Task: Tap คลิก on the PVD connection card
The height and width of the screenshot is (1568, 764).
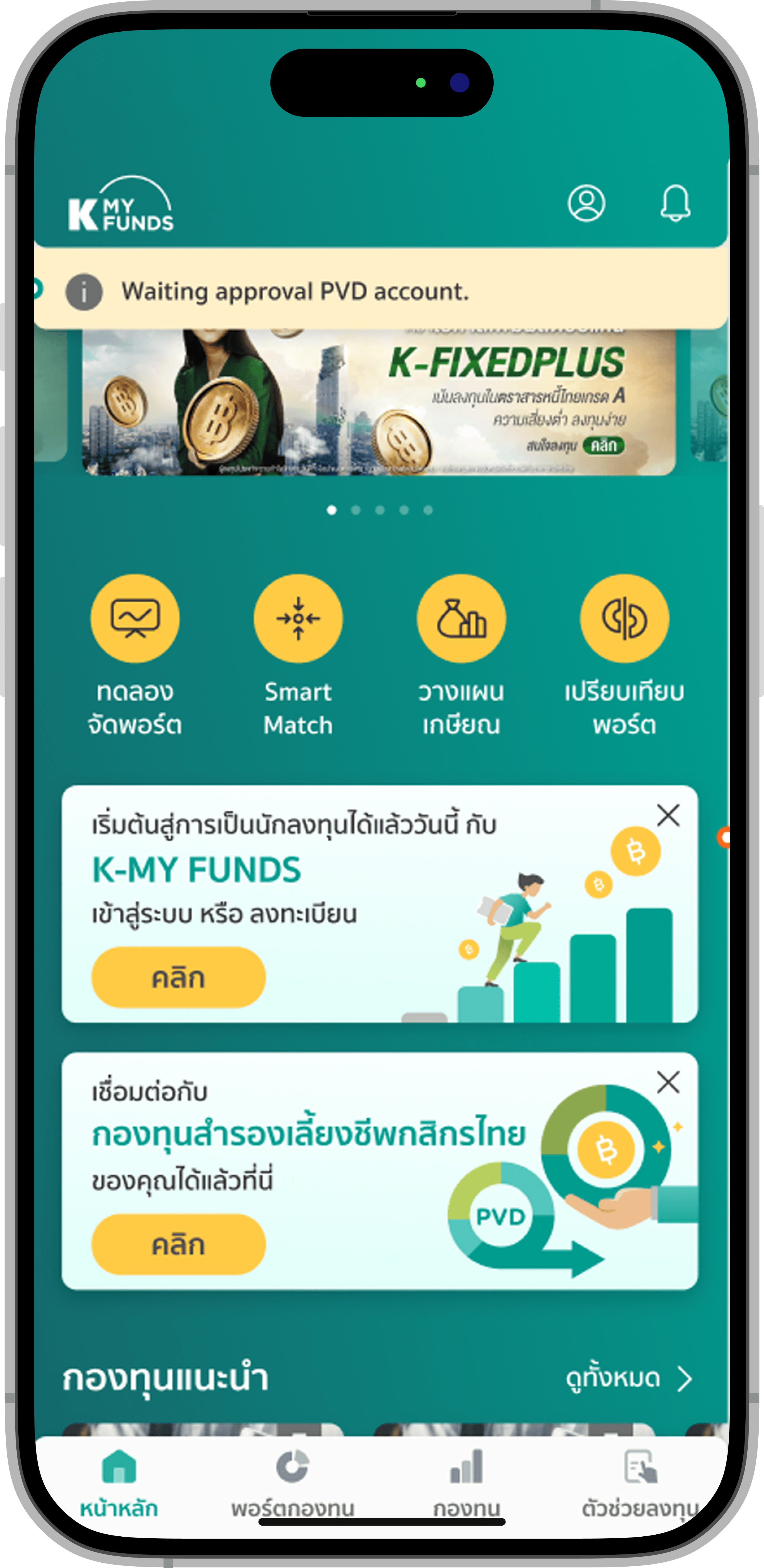Action: click(178, 1245)
